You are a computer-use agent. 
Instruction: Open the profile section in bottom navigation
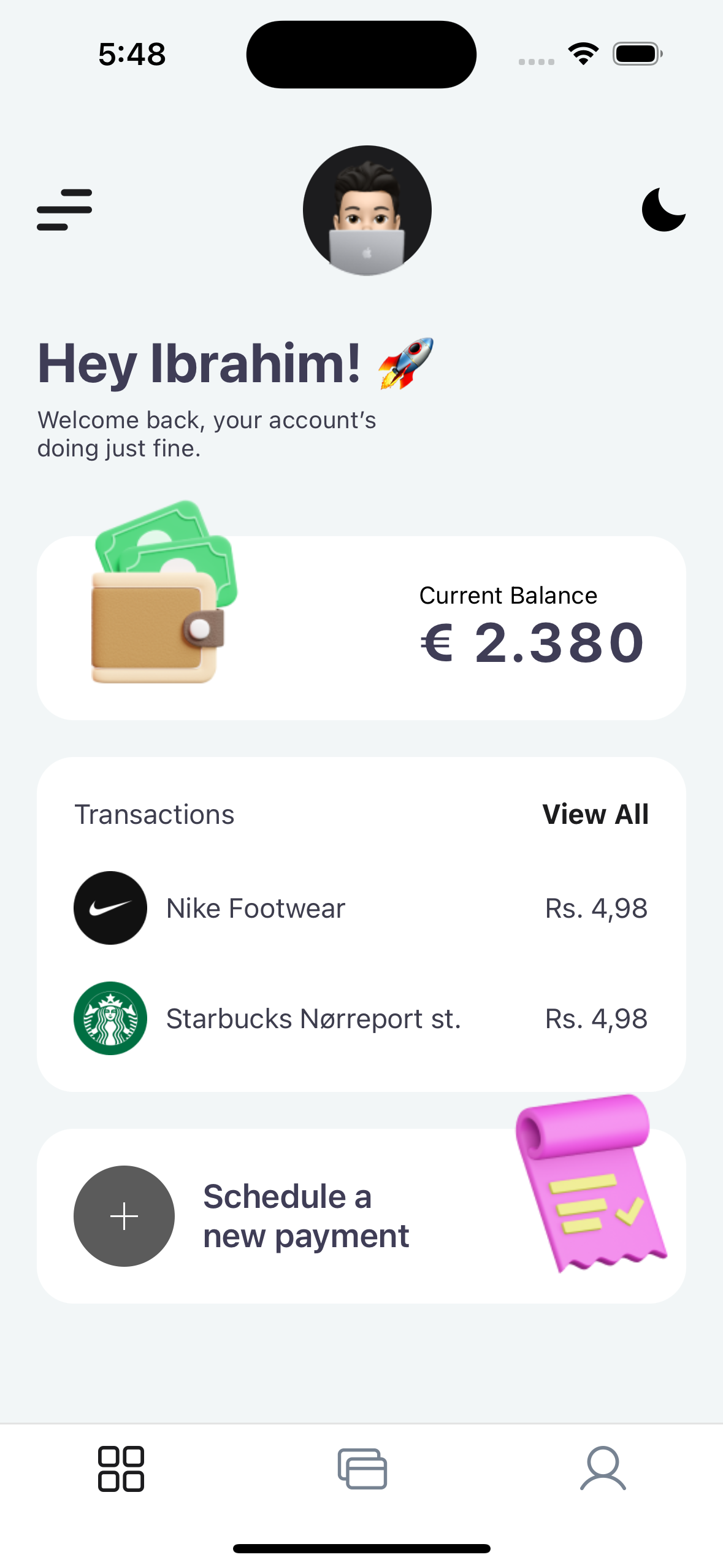pos(603,1467)
